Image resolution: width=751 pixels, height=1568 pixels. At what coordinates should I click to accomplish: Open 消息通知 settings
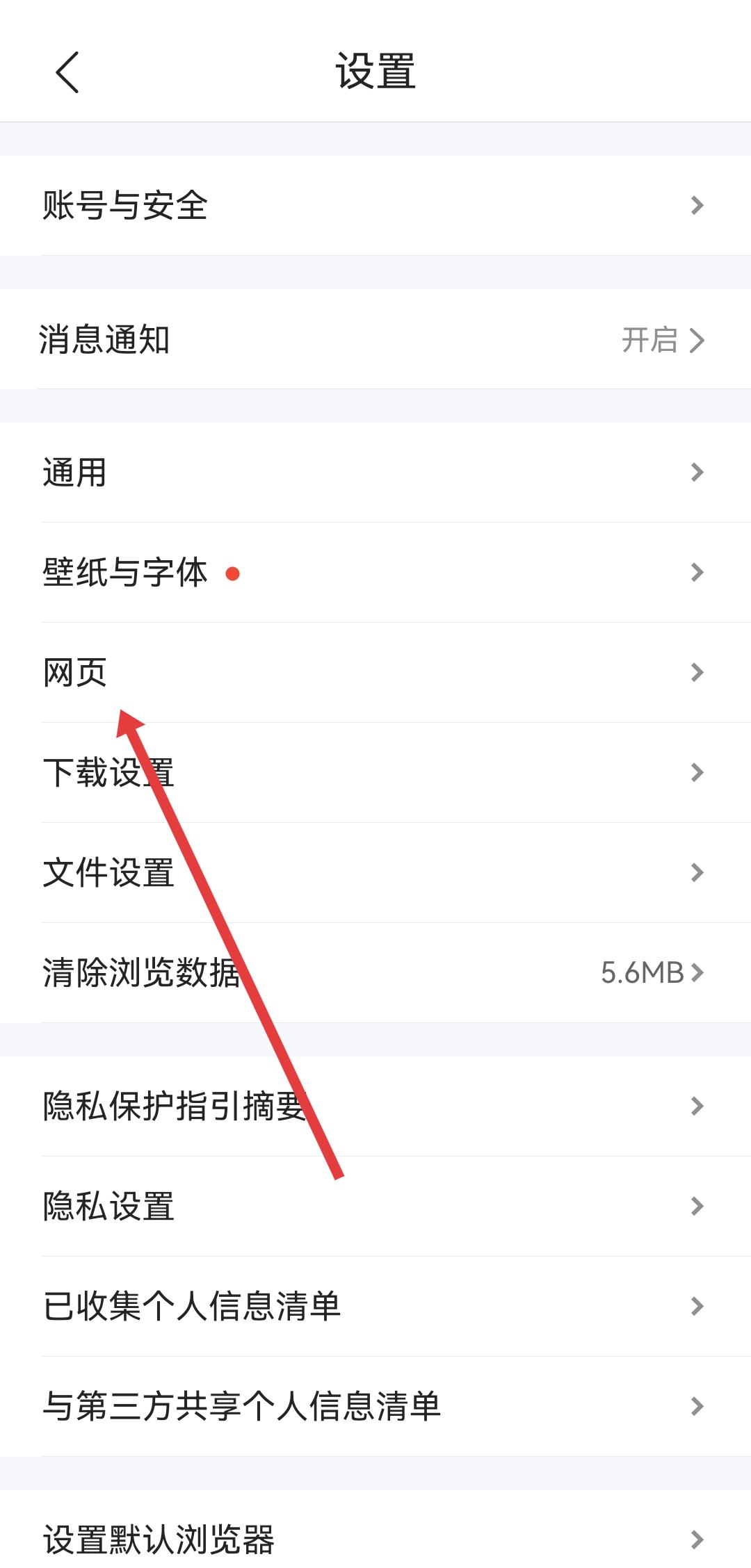[375, 340]
